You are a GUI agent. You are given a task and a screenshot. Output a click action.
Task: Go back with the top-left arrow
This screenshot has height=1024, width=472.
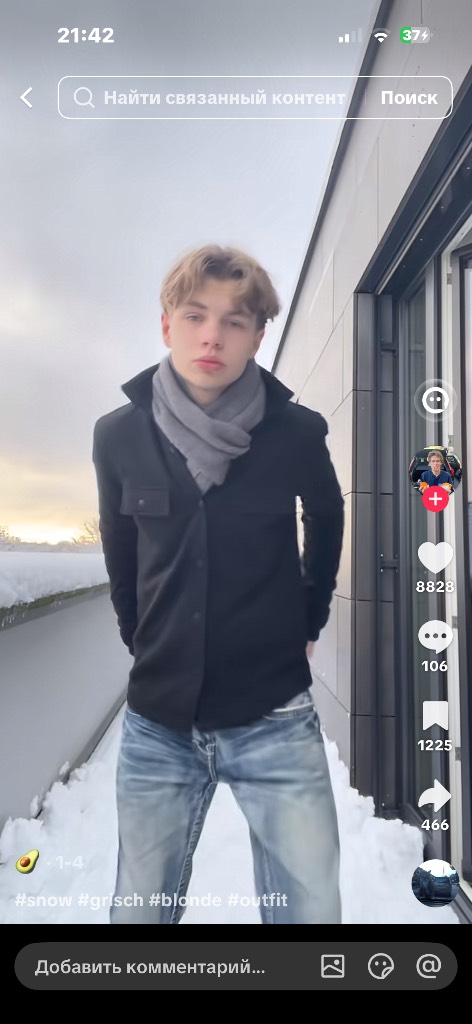pos(26,98)
